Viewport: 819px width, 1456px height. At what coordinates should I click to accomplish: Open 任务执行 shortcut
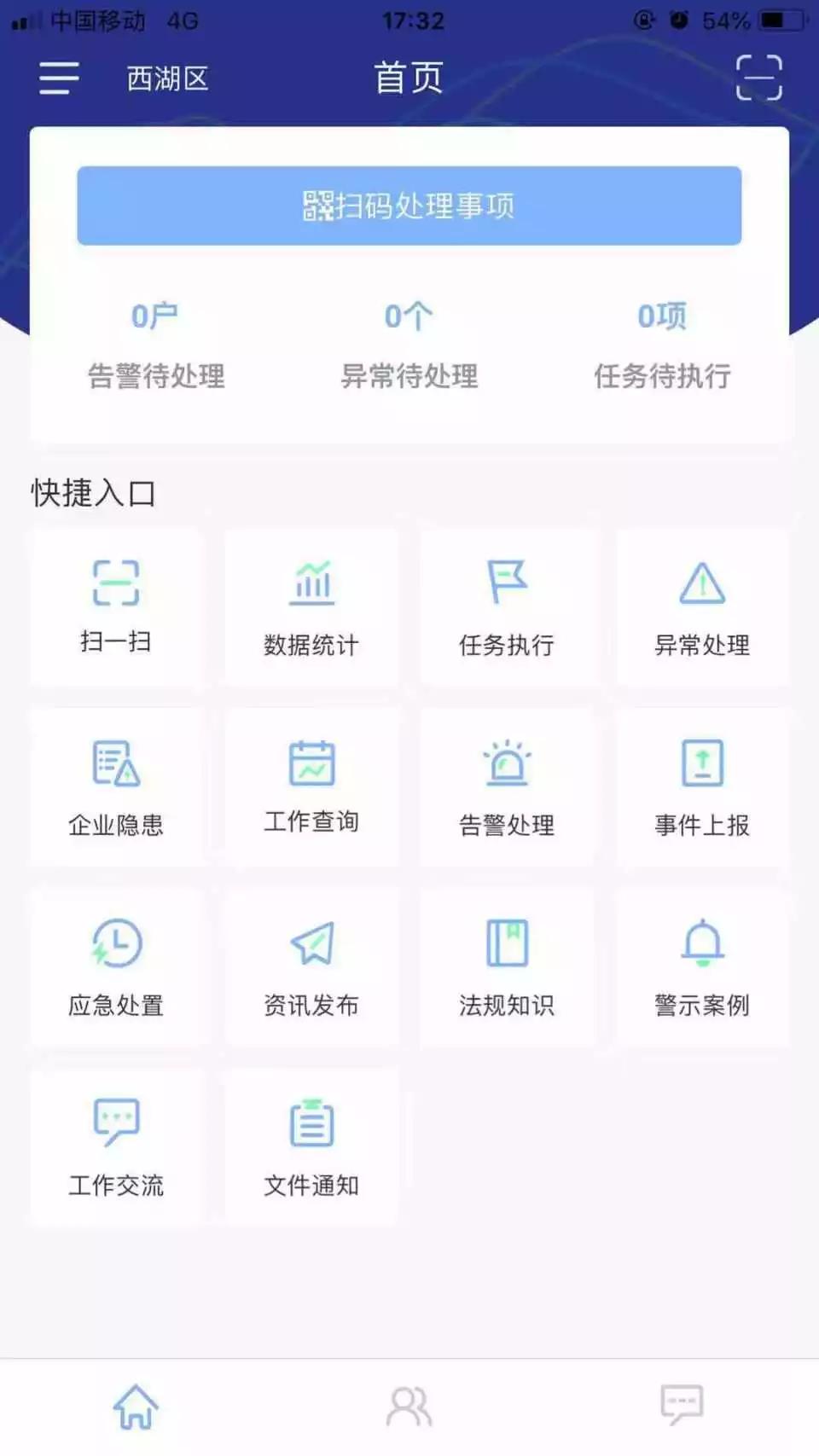click(507, 606)
